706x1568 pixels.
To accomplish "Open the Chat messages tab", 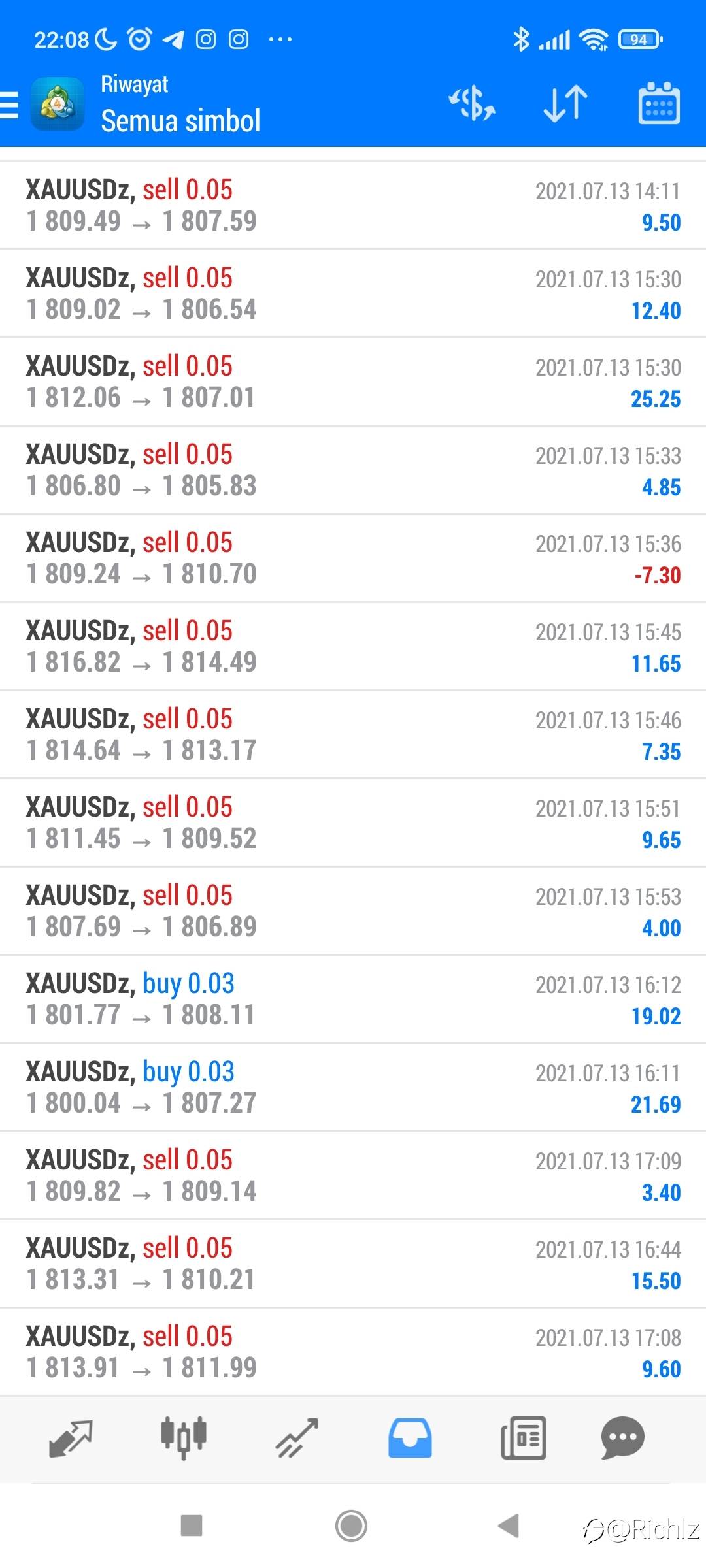I will pos(622,1438).
